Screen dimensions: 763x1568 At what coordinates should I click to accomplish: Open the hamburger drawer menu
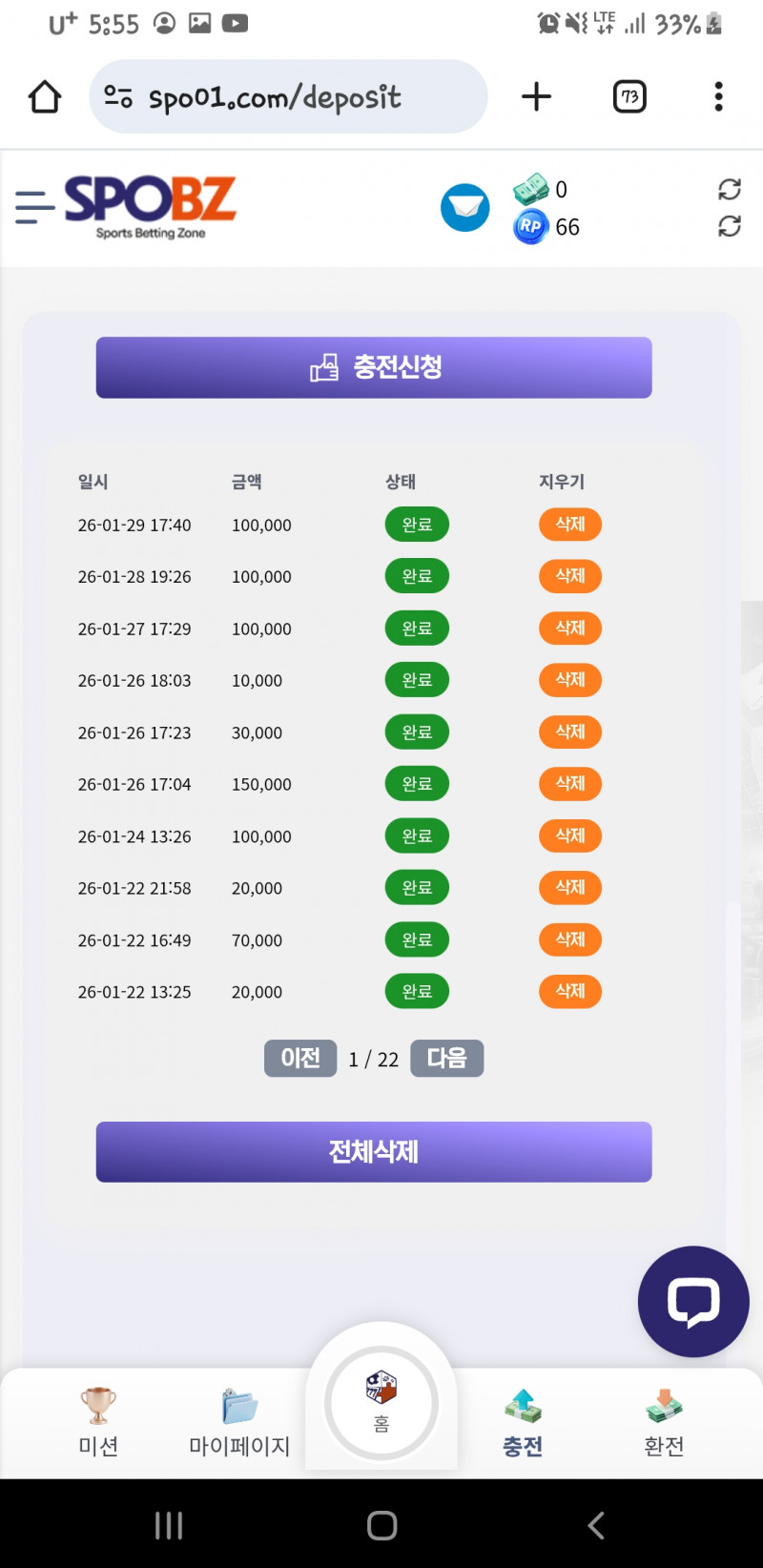(x=34, y=207)
